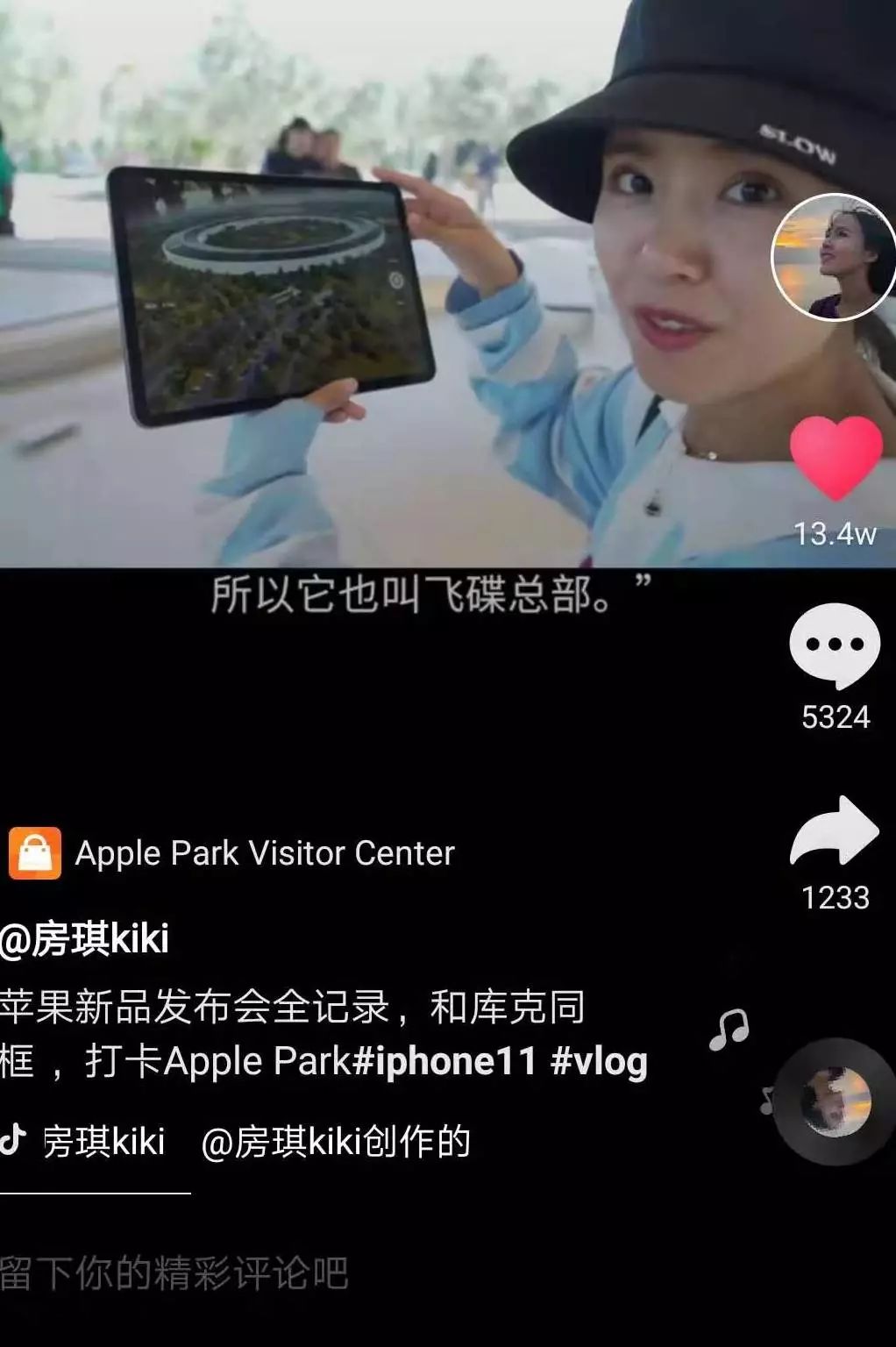Open the creator's profile avatar
The width and height of the screenshot is (896, 1347).
coord(833,257)
